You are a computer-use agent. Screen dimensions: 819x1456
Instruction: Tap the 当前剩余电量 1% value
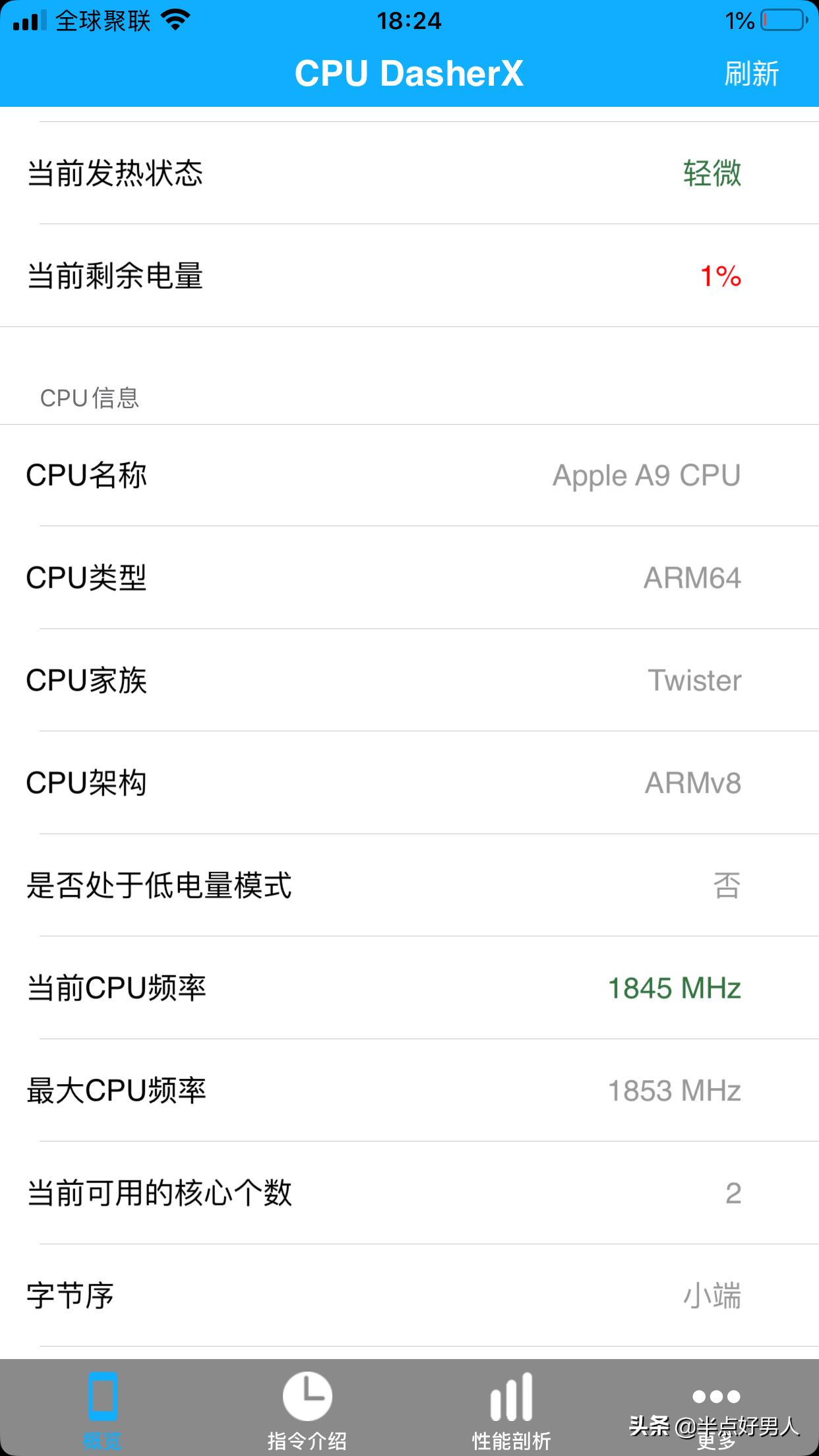click(719, 278)
